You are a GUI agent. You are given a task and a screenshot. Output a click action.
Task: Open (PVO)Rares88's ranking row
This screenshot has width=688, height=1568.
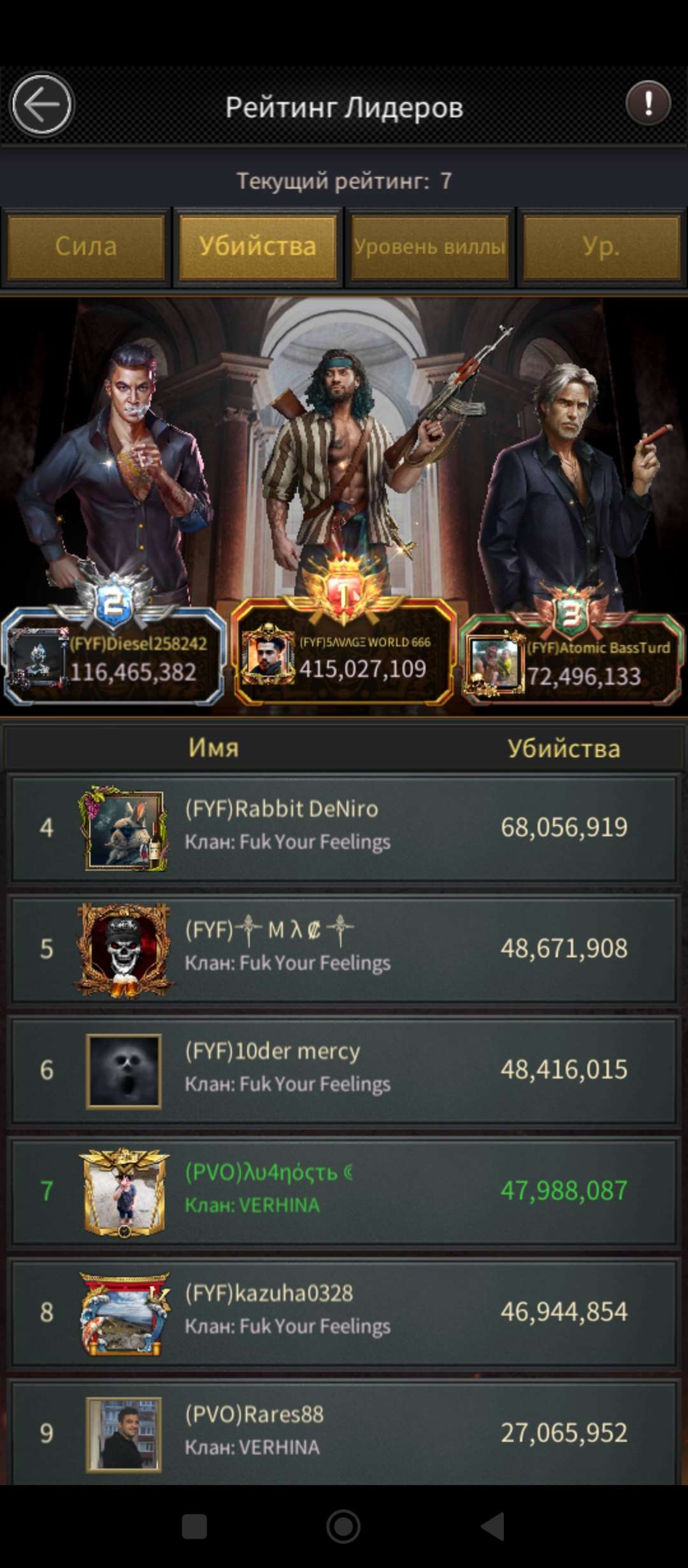pos(344,1433)
